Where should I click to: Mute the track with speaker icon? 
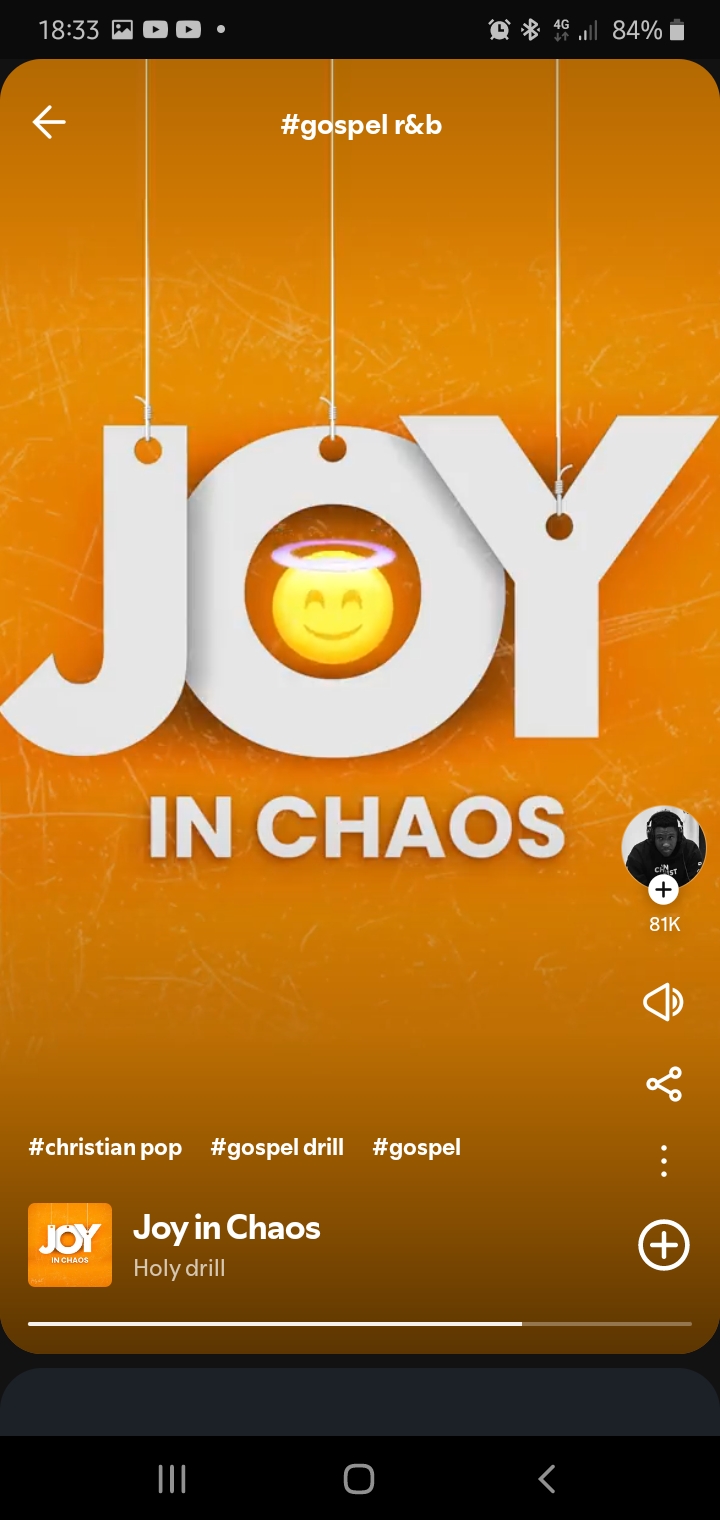pos(663,1002)
